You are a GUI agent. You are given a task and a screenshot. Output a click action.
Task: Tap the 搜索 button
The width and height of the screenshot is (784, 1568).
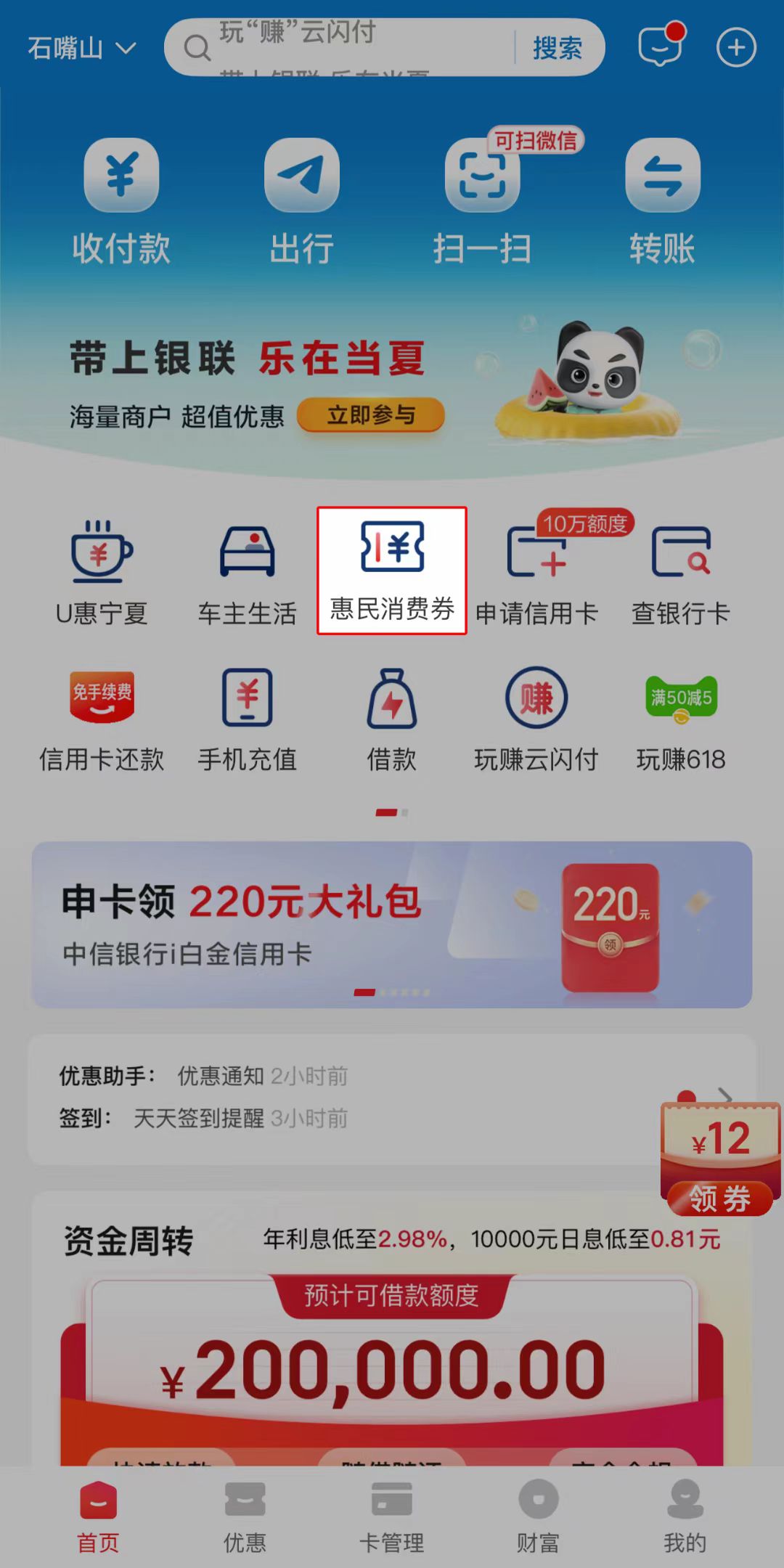coord(557,49)
